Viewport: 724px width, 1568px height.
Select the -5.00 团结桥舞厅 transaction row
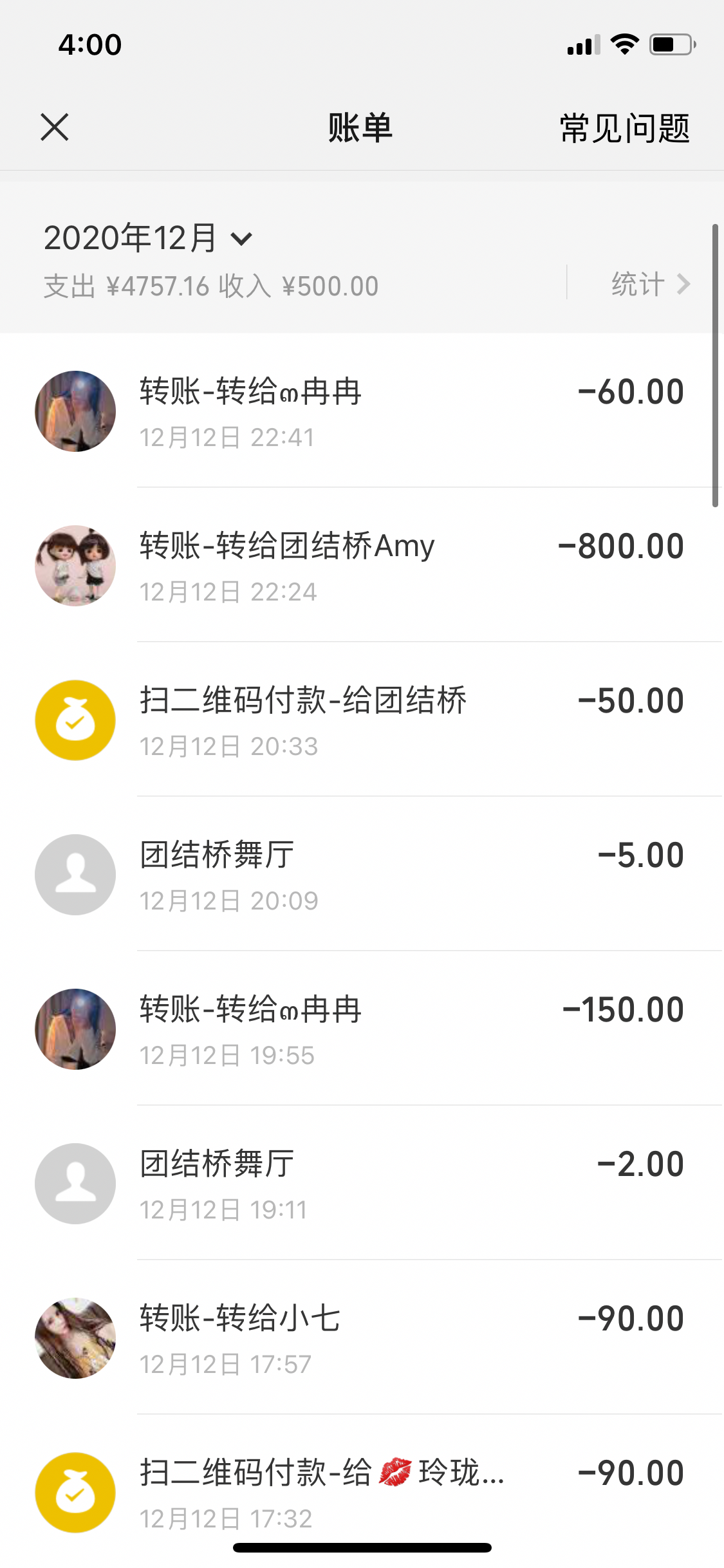click(362, 874)
